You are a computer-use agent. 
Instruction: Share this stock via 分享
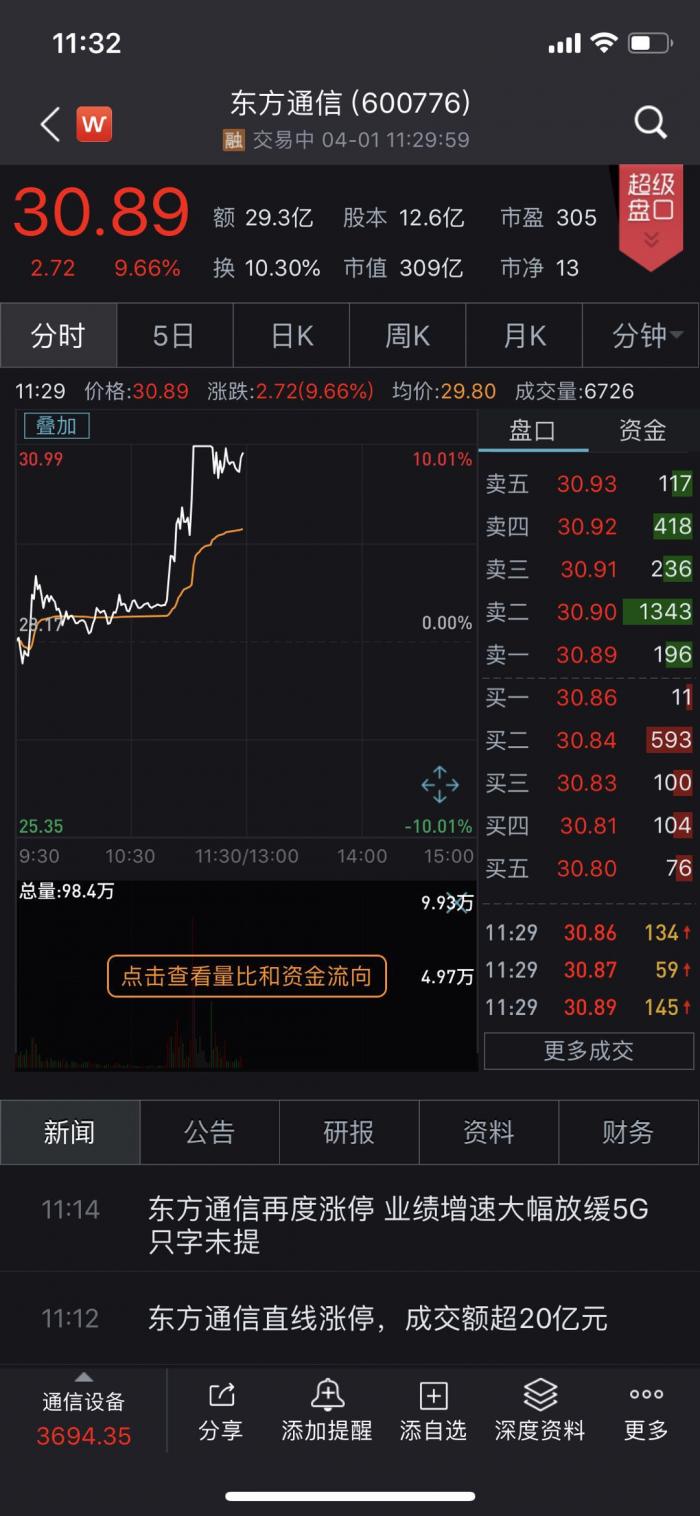click(x=220, y=1411)
